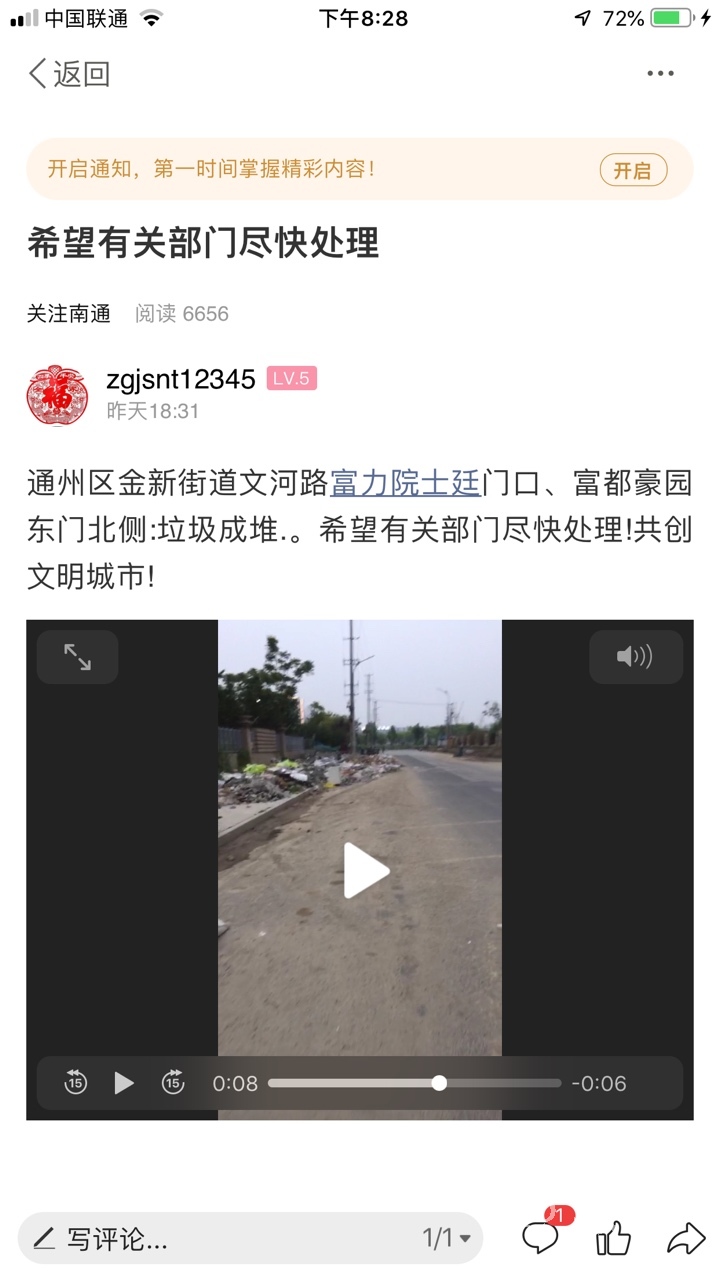The width and height of the screenshot is (720, 1280).
Task: Skip forward 15 seconds
Action: coord(173,1082)
